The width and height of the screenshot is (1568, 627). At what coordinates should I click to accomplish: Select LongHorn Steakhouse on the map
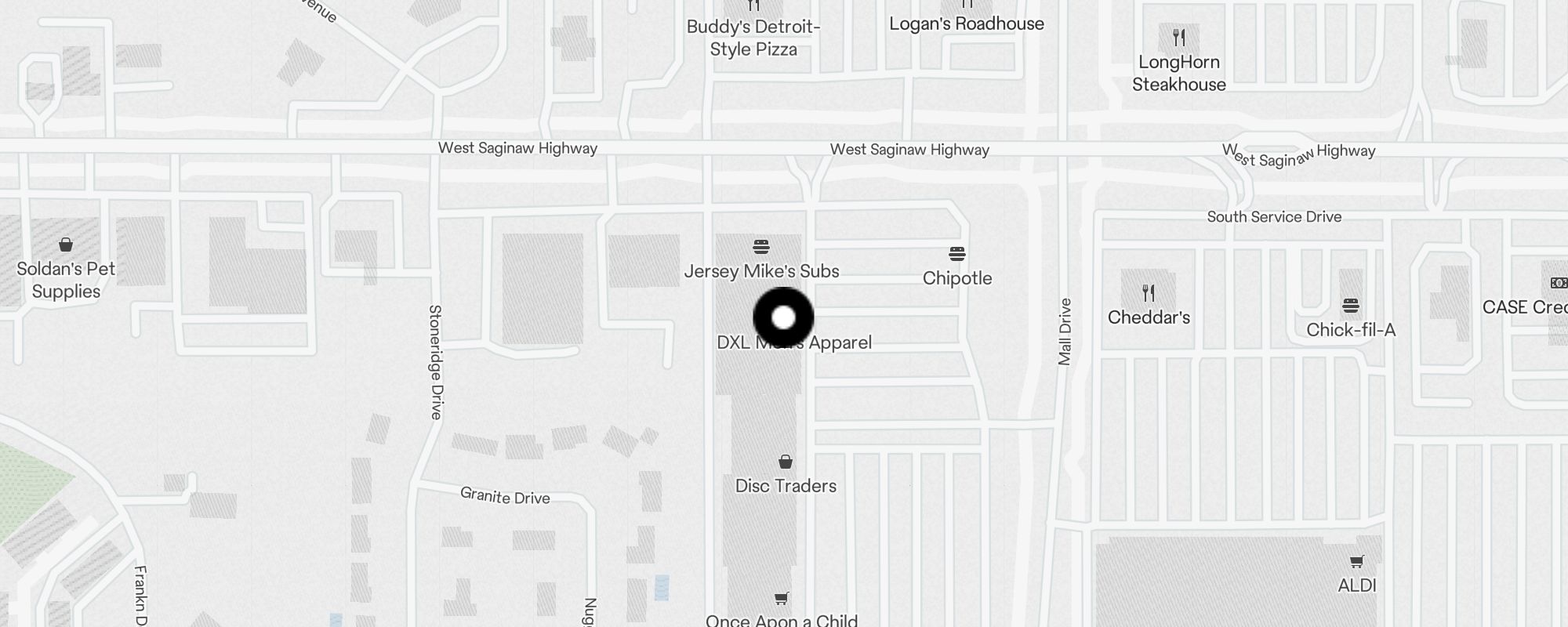pyautogui.click(x=1178, y=38)
